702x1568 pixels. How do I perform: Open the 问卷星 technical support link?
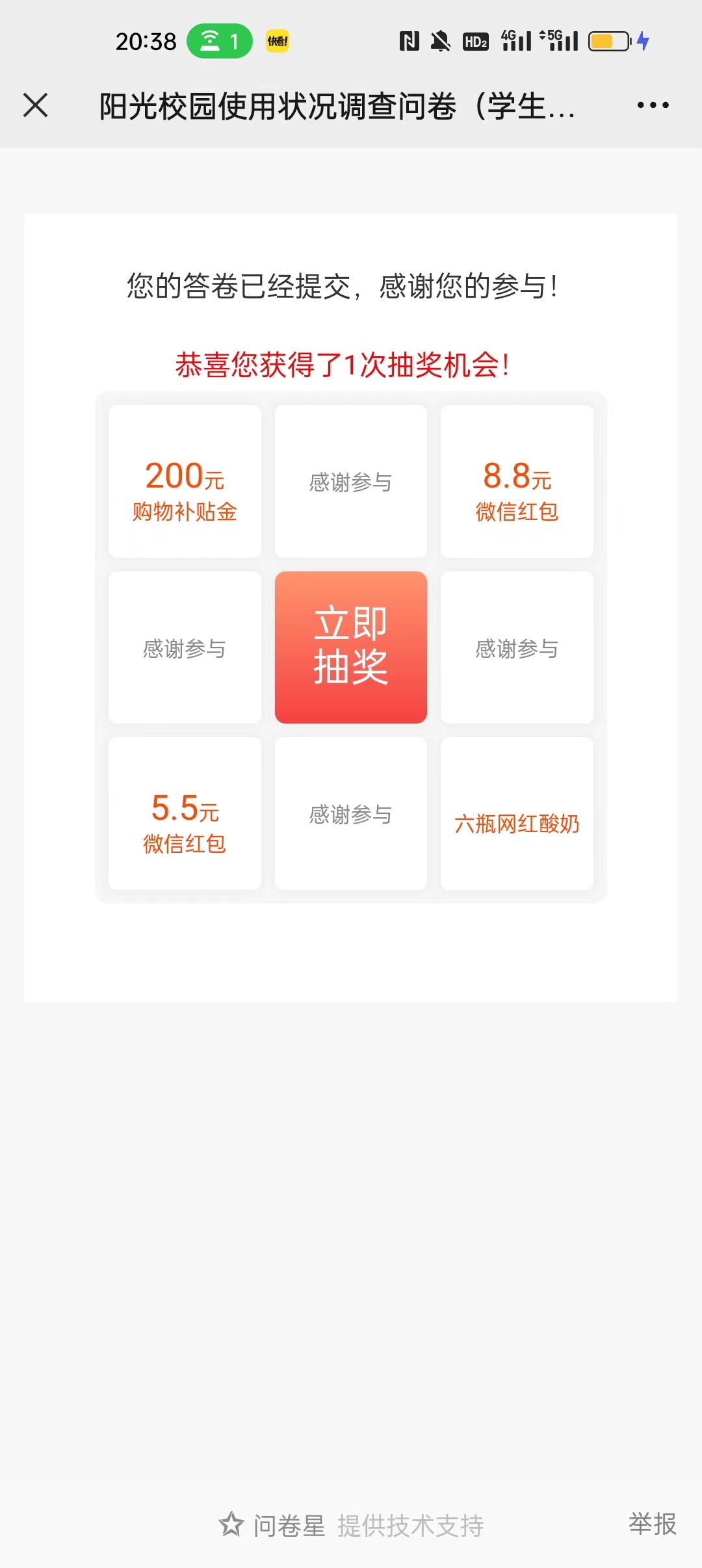coord(351,1525)
